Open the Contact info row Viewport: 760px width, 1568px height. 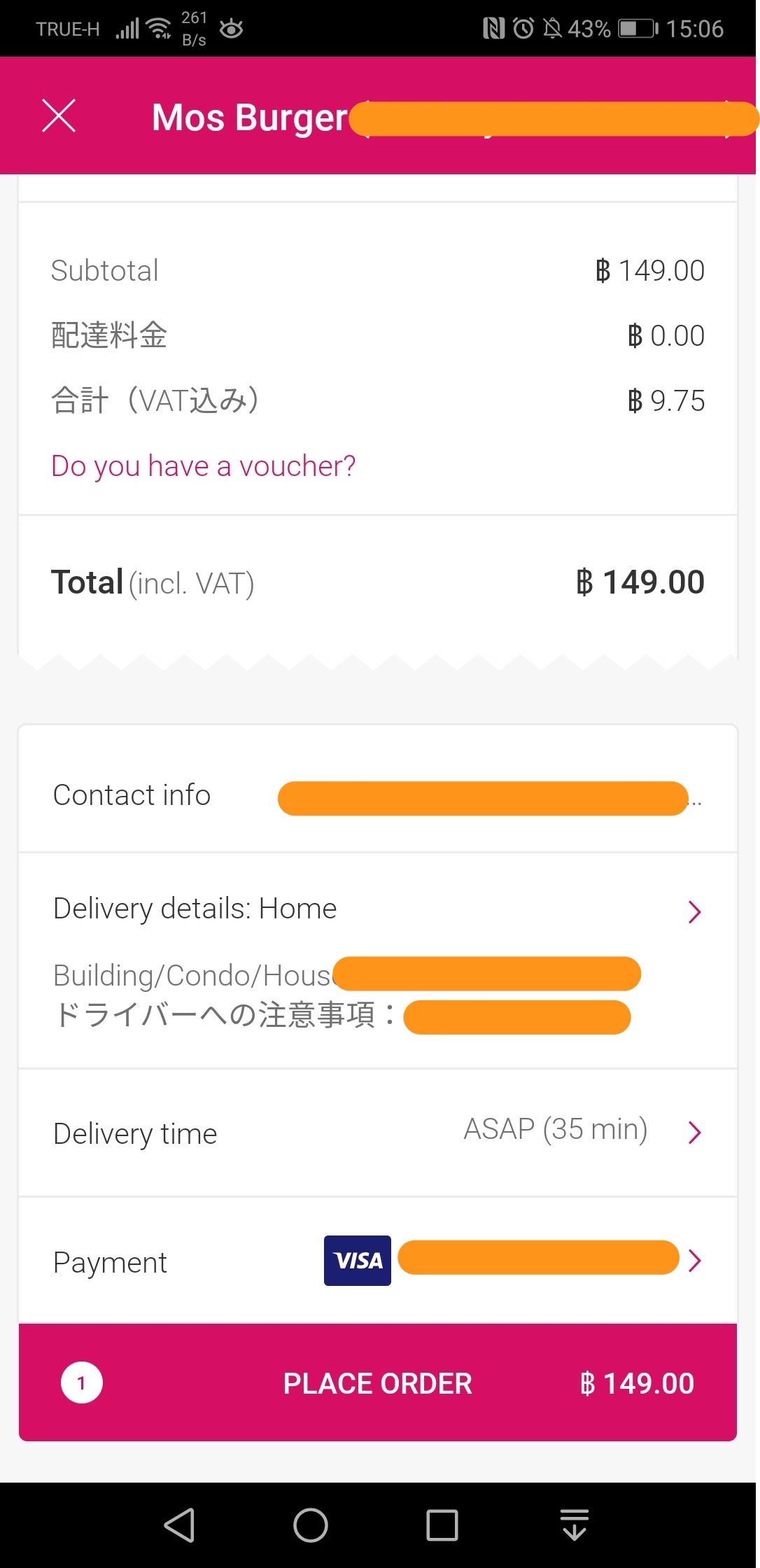click(x=378, y=795)
